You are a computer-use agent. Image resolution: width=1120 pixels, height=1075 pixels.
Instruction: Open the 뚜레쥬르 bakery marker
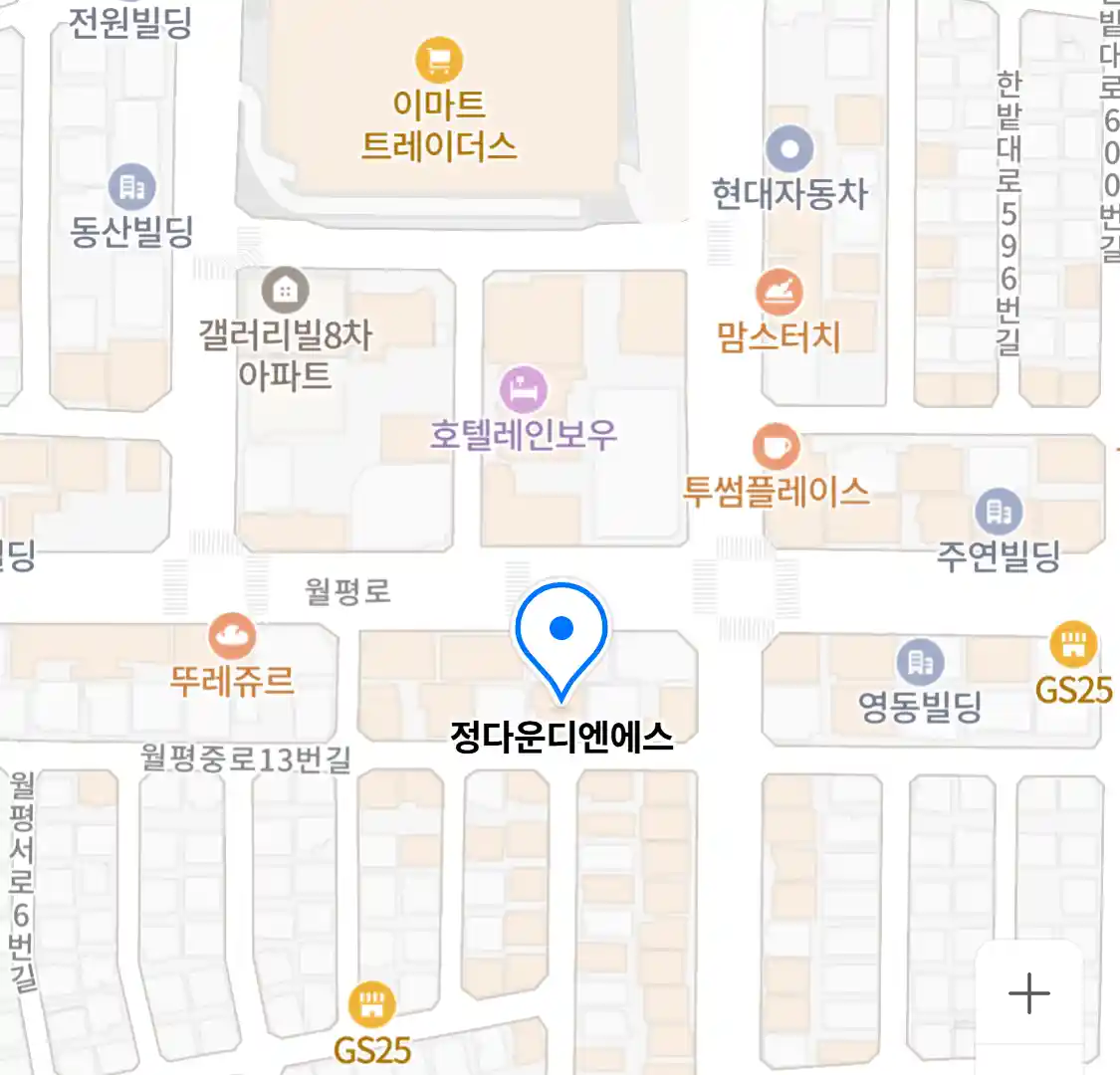(232, 635)
